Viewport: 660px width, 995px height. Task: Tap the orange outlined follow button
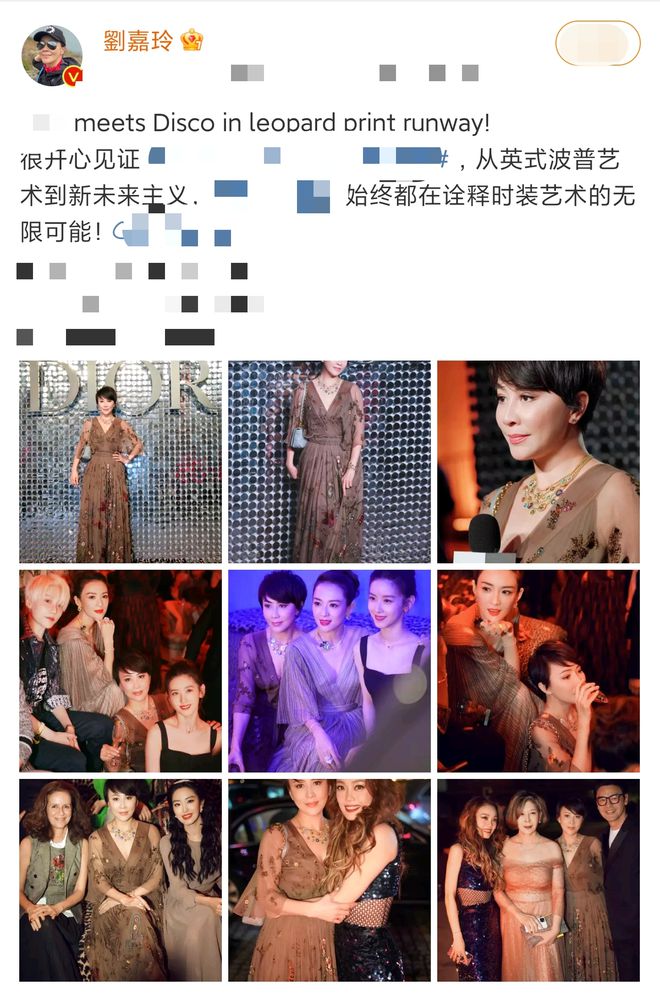(597, 45)
